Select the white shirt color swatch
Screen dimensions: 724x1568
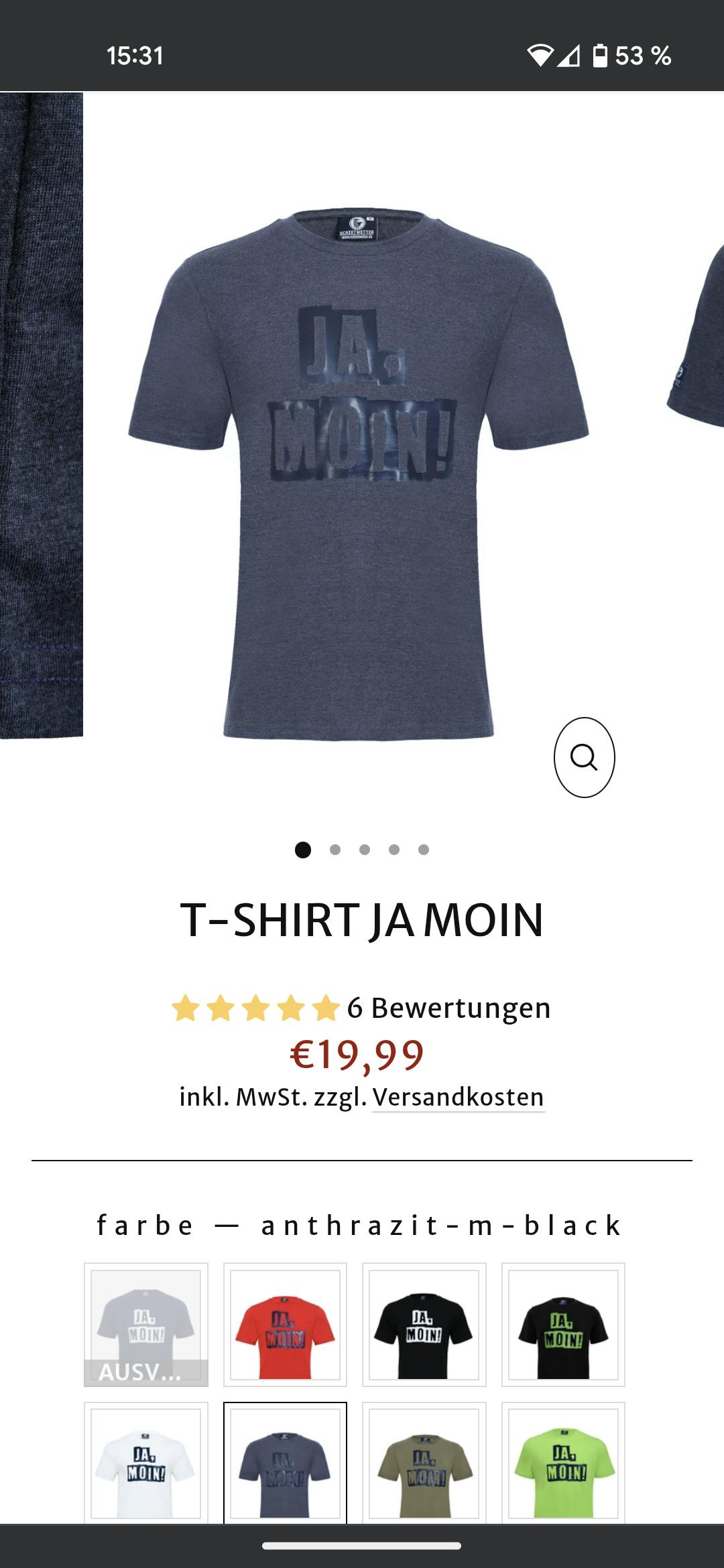coord(145,1463)
